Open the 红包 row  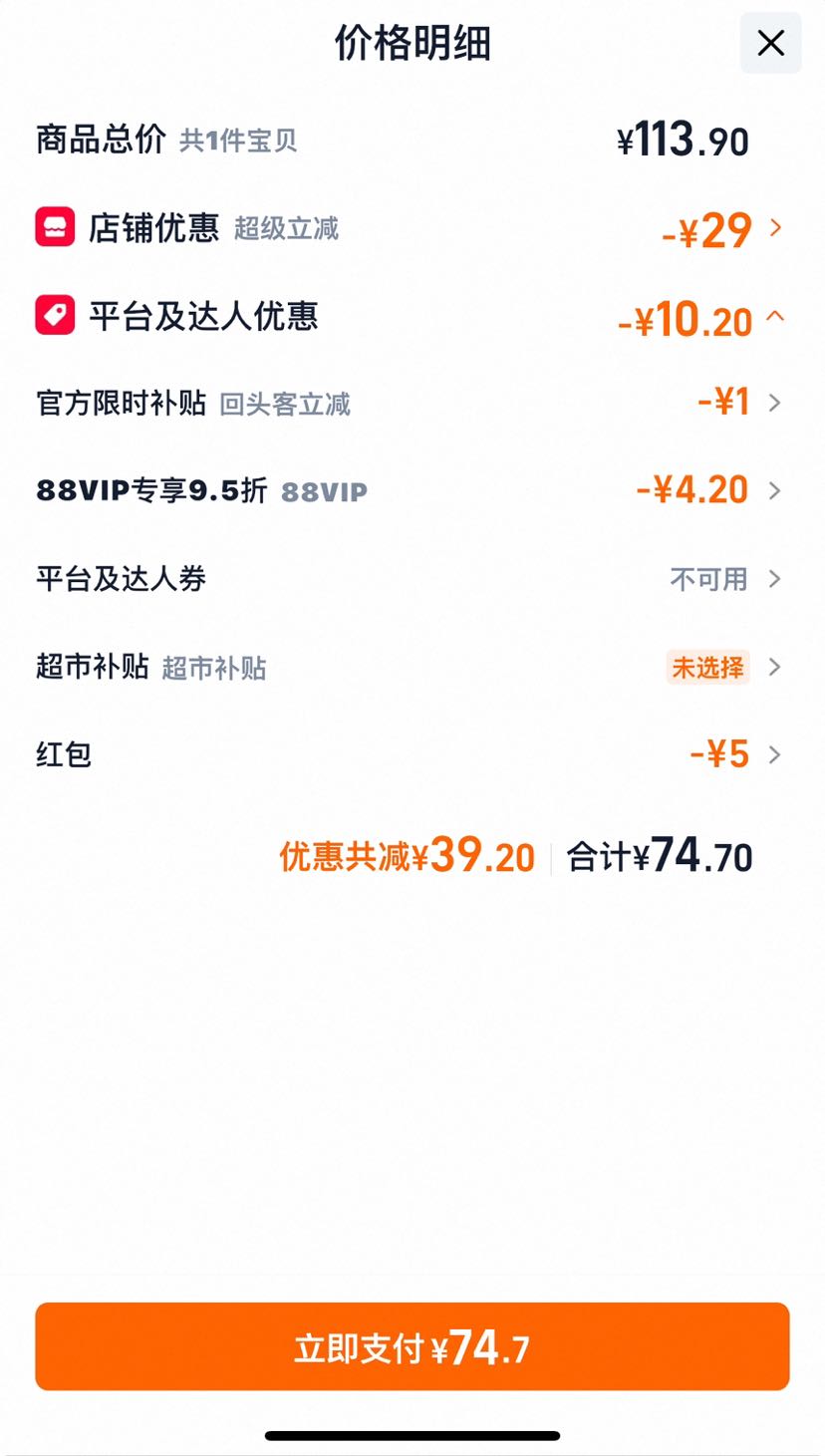[412, 754]
